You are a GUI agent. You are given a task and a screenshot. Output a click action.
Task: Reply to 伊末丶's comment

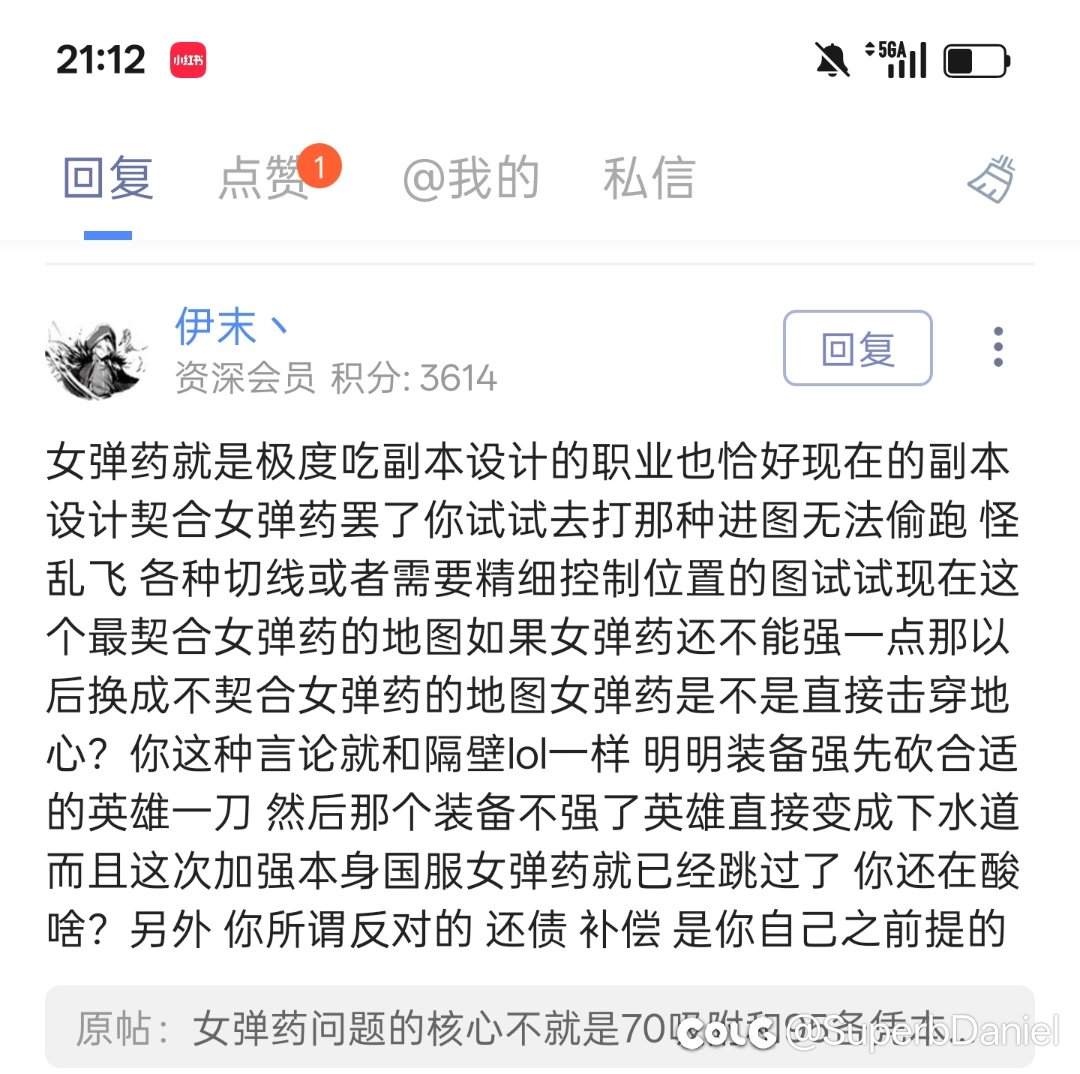857,348
